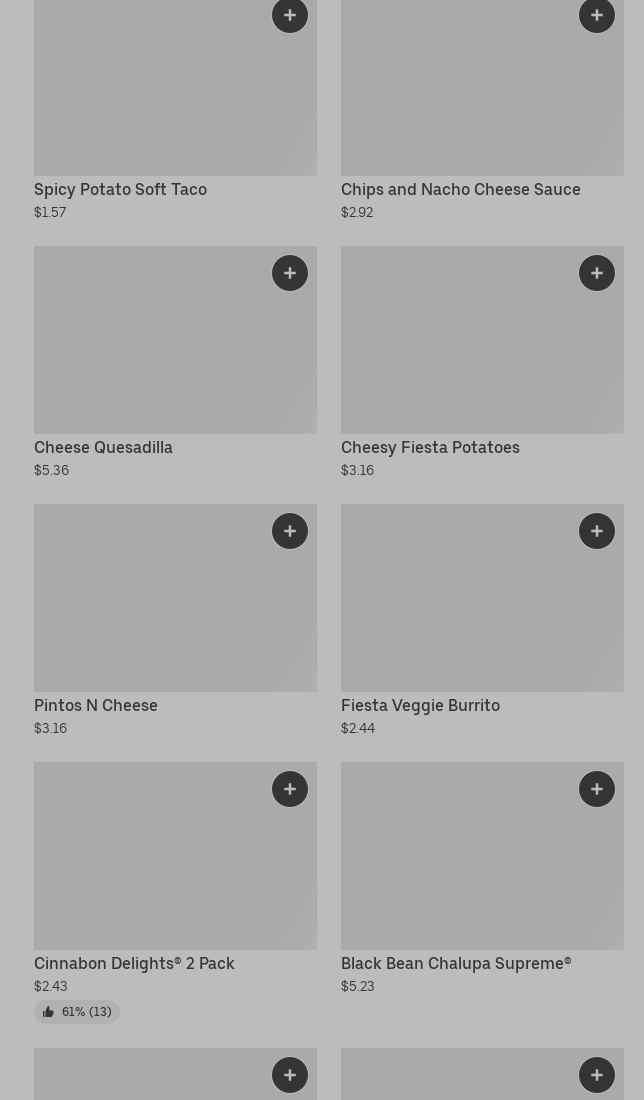The height and width of the screenshot is (1100, 644).
Task: View Cheesy Fiesta Potatoes details
Action: [x=430, y=447]
